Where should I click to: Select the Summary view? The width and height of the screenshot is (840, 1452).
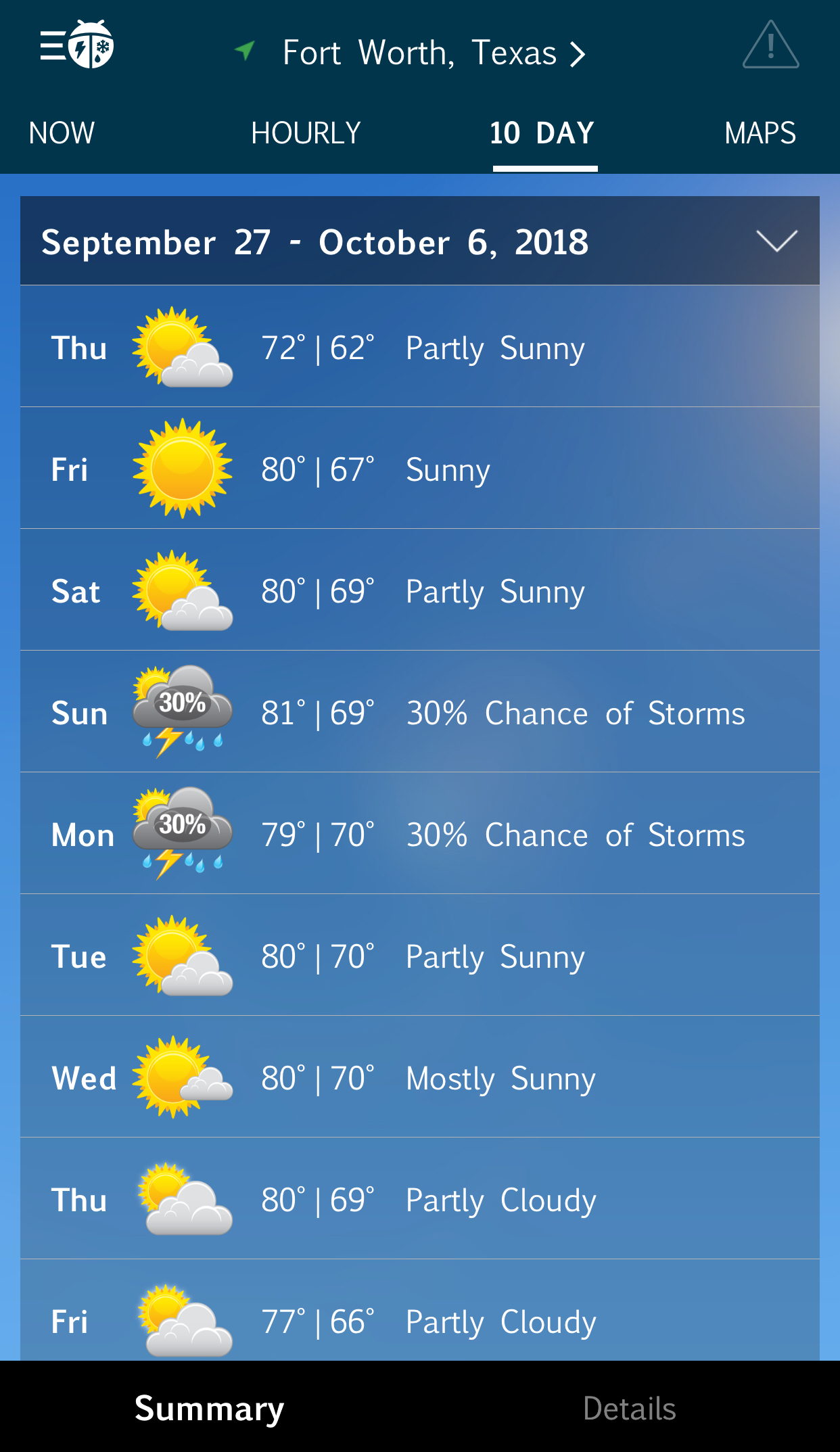click(x=209, y=1409)
